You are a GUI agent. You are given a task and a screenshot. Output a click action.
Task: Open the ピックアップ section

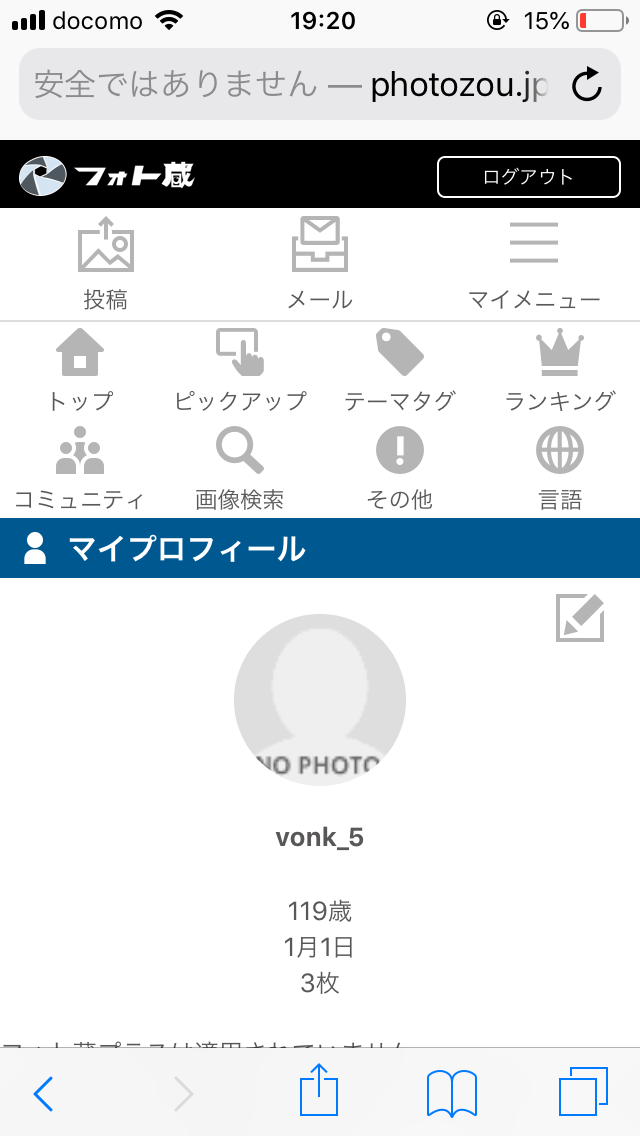click(x=240, y=370)
